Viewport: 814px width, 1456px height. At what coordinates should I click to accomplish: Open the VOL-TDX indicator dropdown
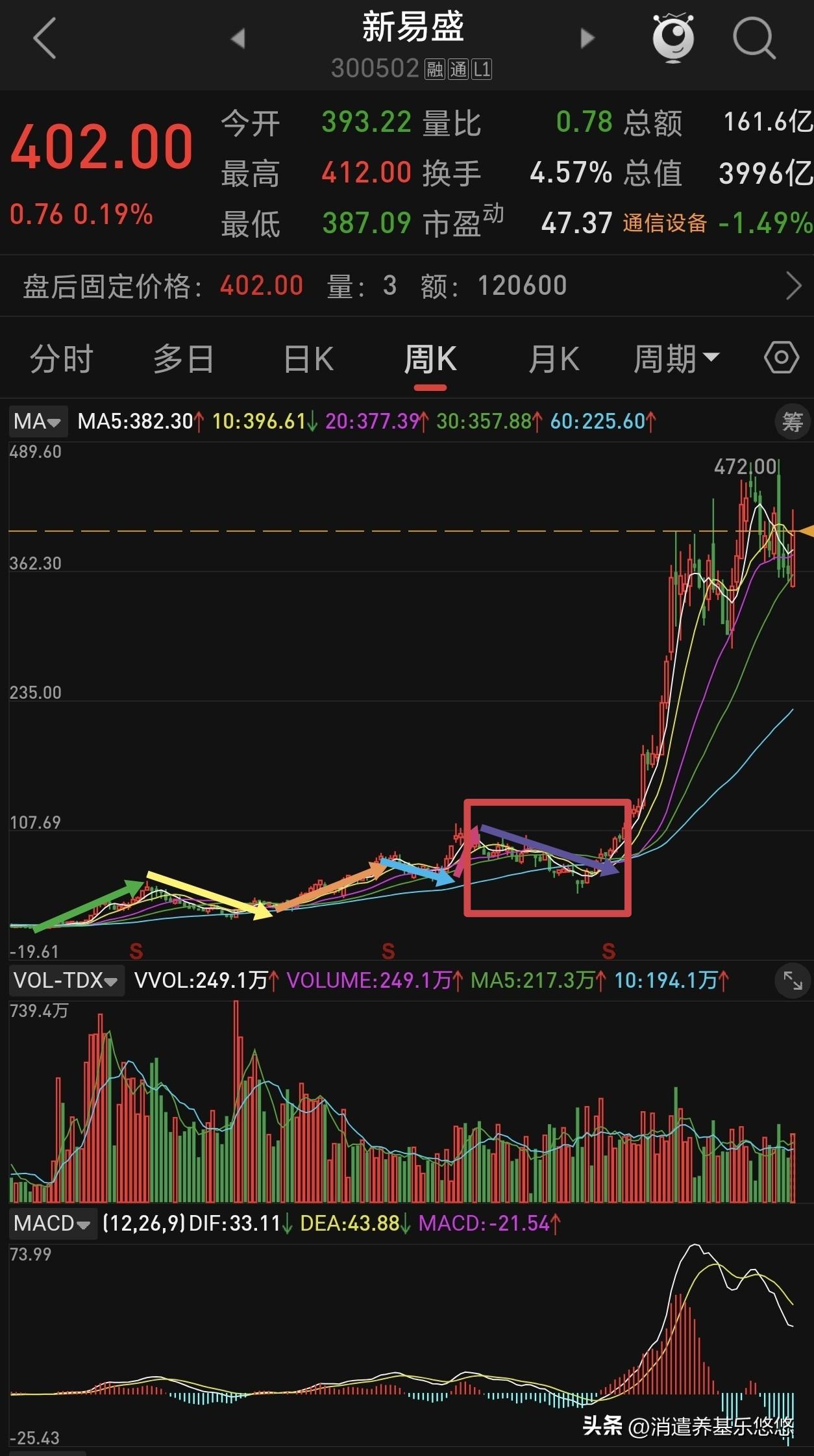coord(65,981)
